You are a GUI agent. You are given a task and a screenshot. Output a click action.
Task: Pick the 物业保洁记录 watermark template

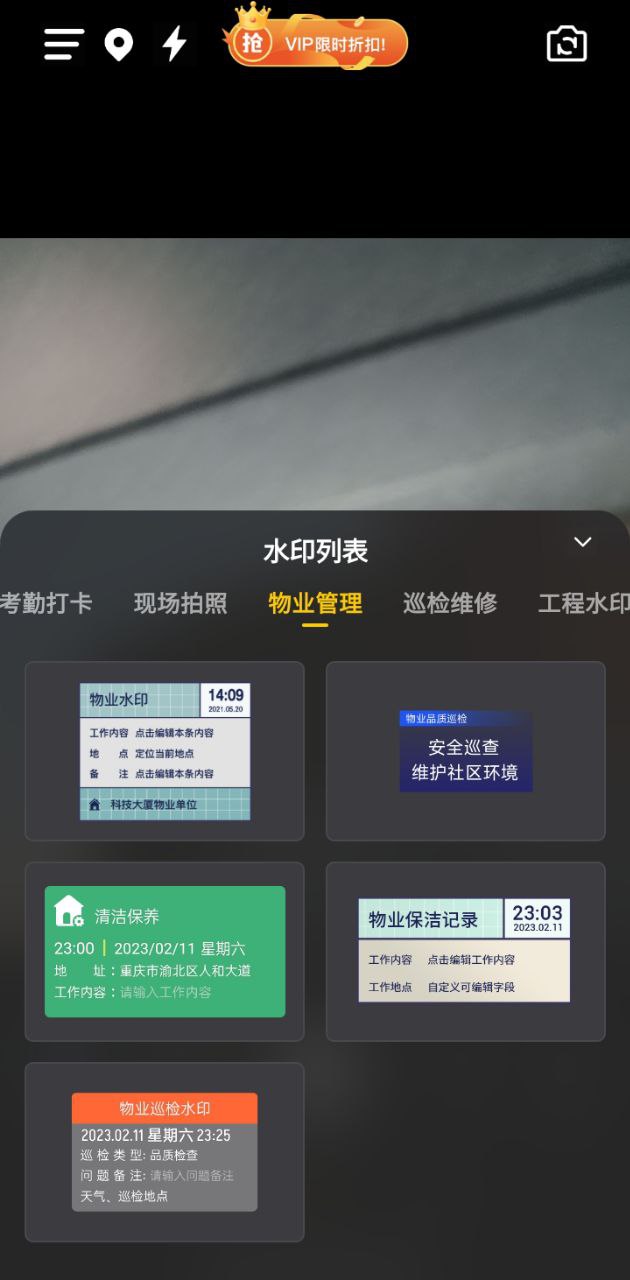coord(466,951)
